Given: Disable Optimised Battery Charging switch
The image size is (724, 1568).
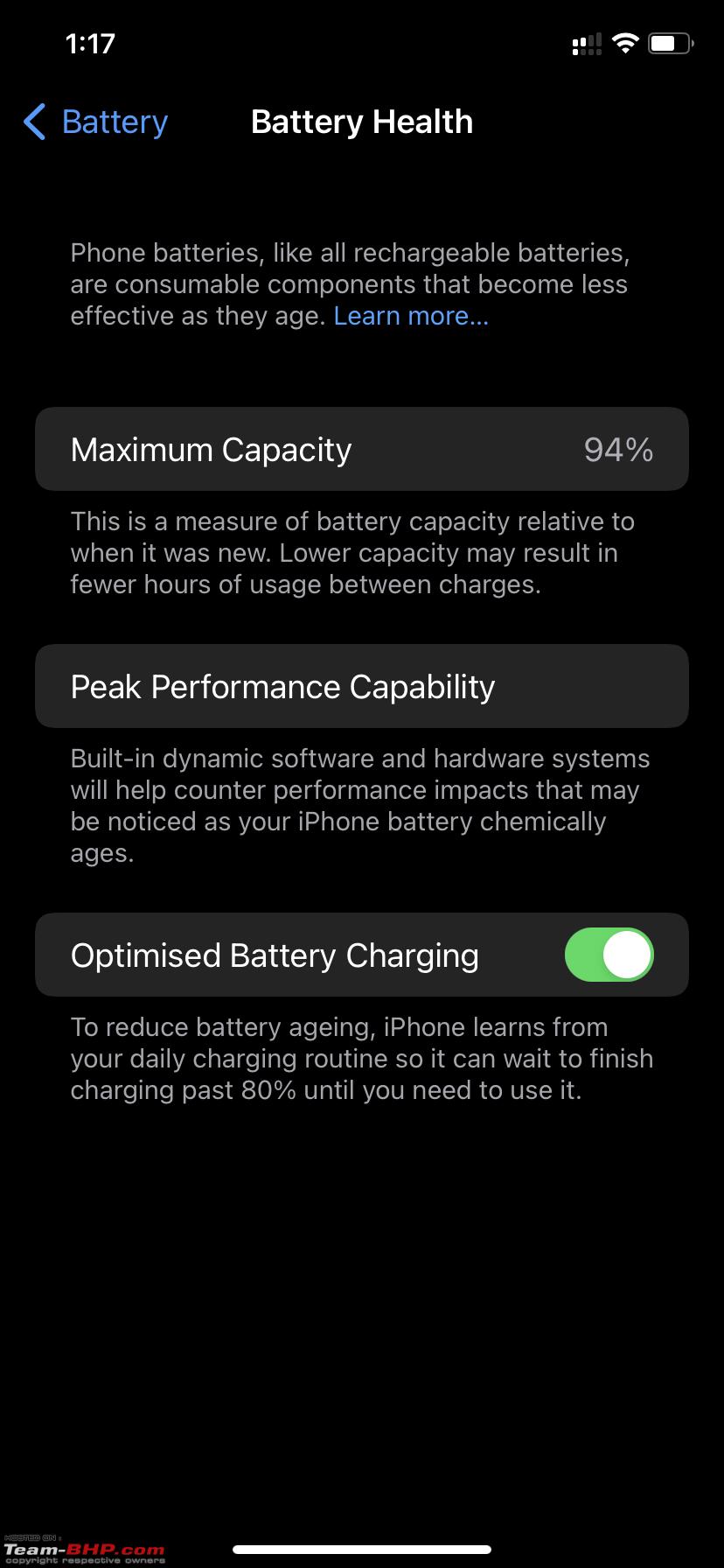Looking at the screenshot, I should click(609, 955).
